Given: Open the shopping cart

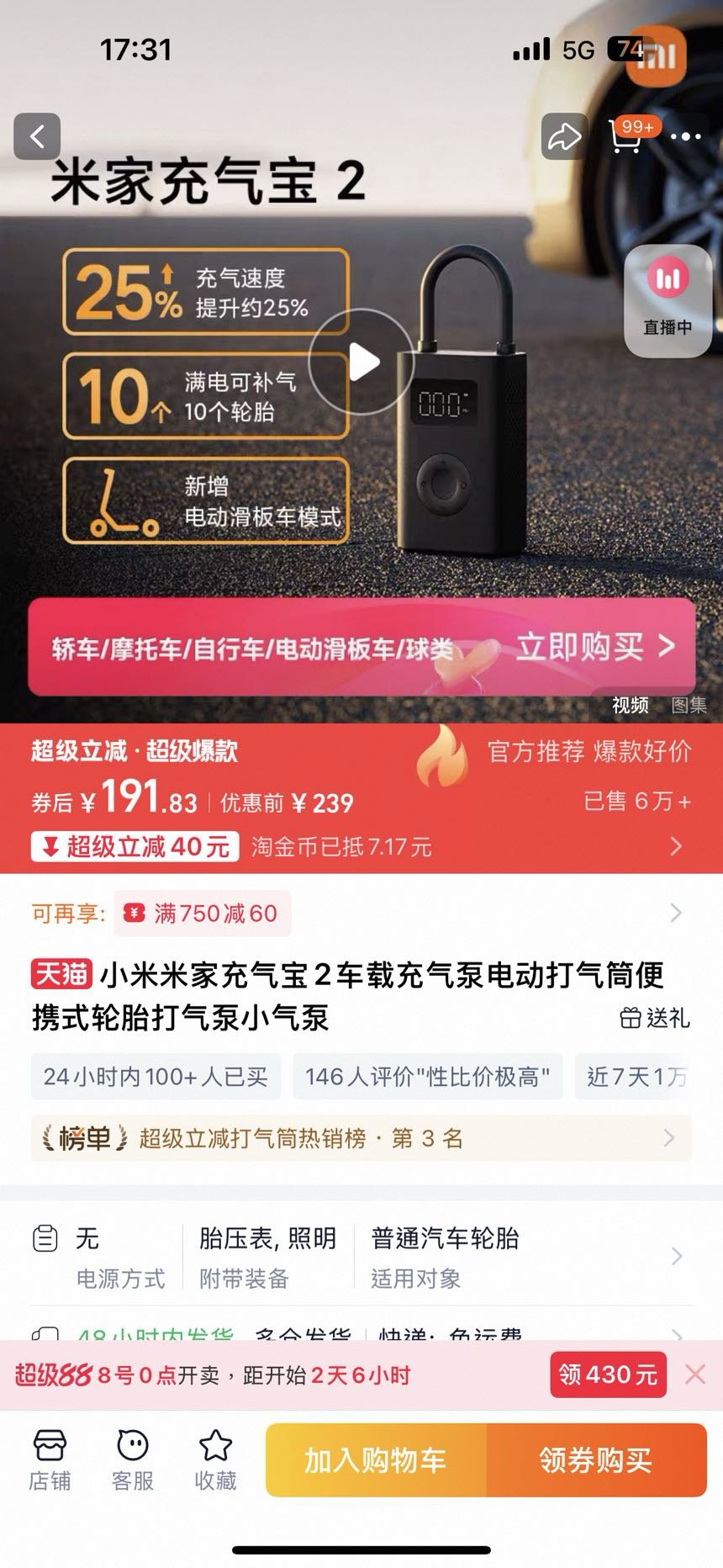Looking at the screenshot, I should point(625,136).
